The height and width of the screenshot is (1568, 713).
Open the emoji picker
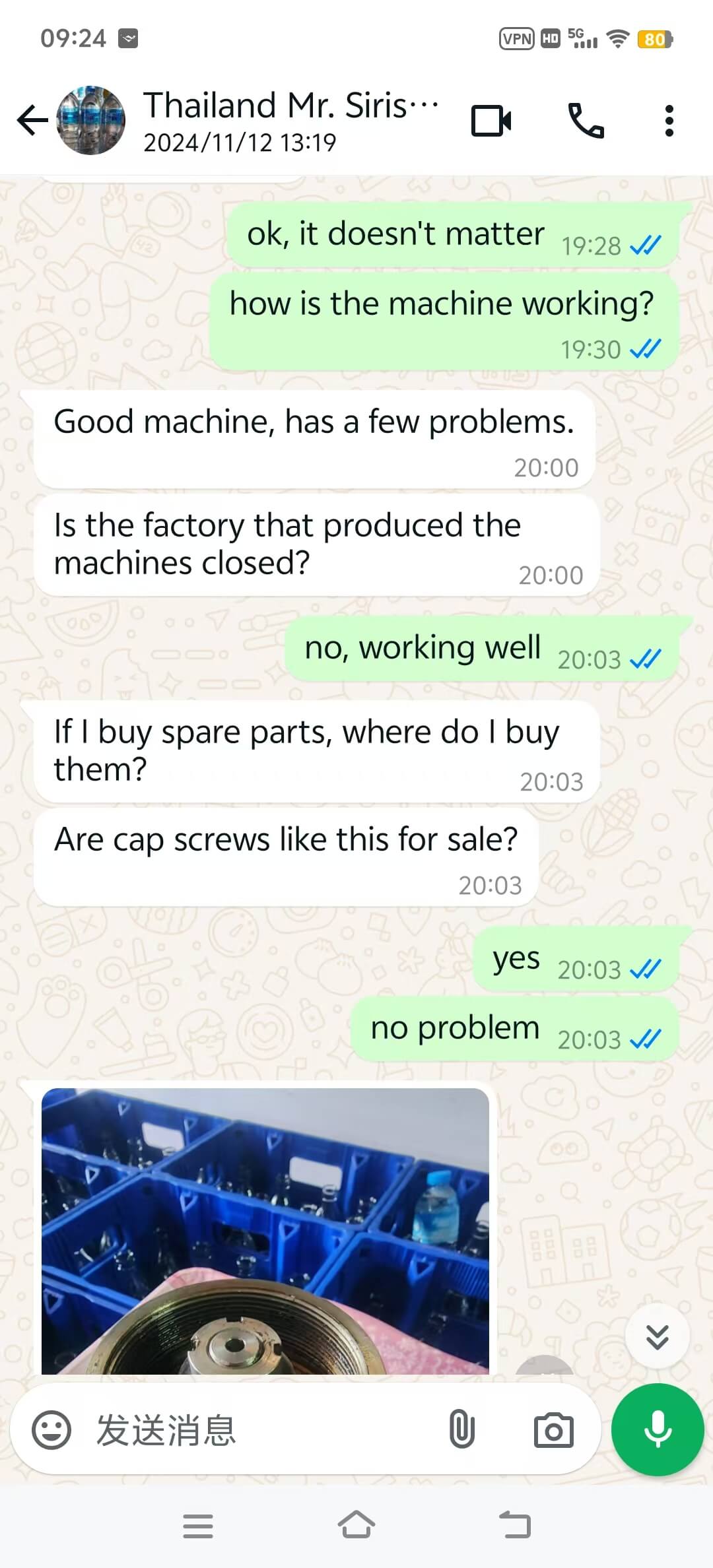[x=51, y=1429]
